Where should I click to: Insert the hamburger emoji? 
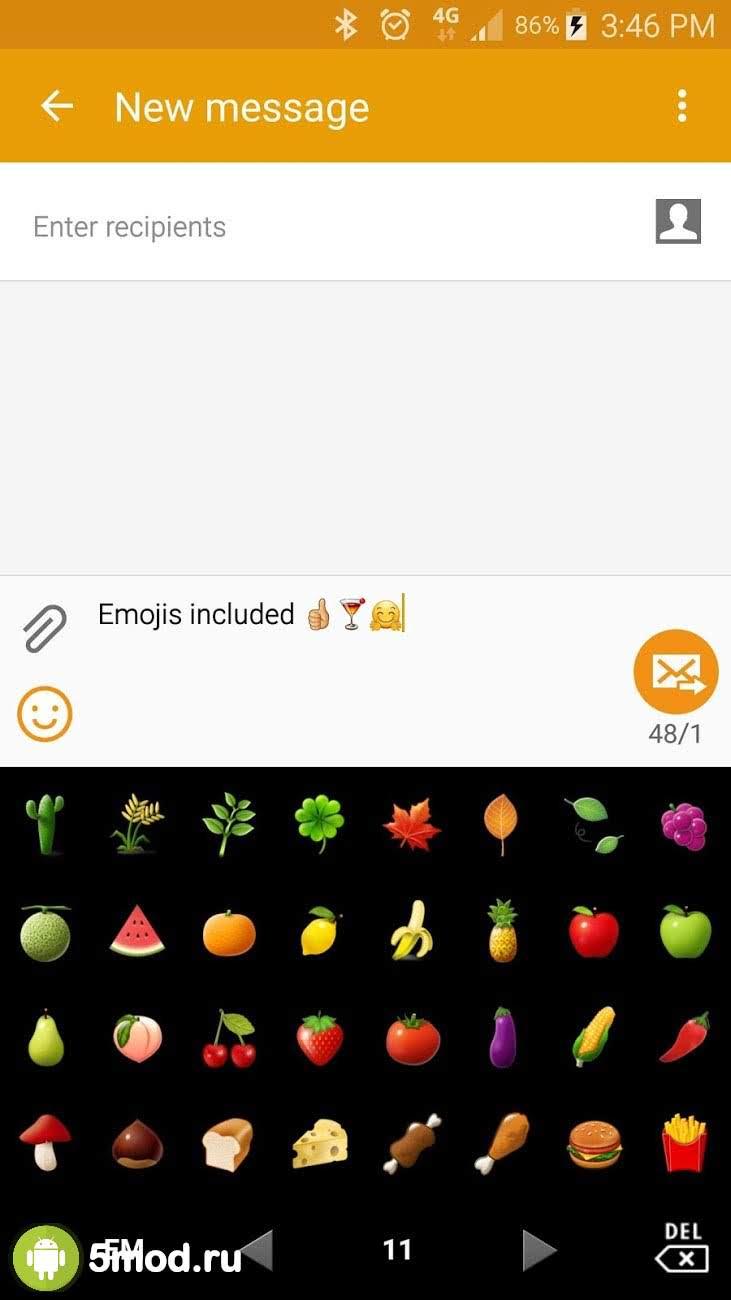[x=594, y=1144]
